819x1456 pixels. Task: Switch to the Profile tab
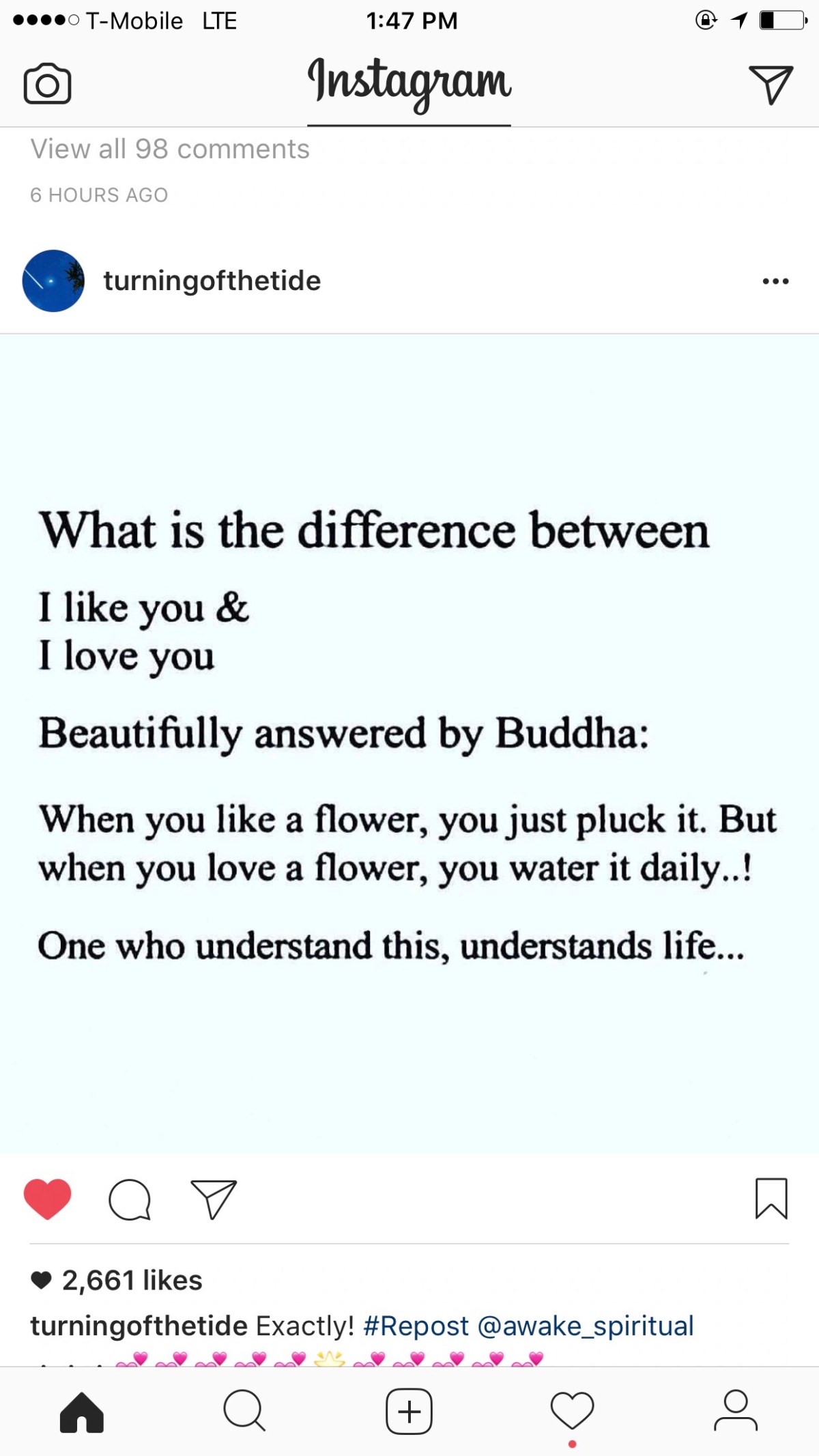tap(736, 1411)
